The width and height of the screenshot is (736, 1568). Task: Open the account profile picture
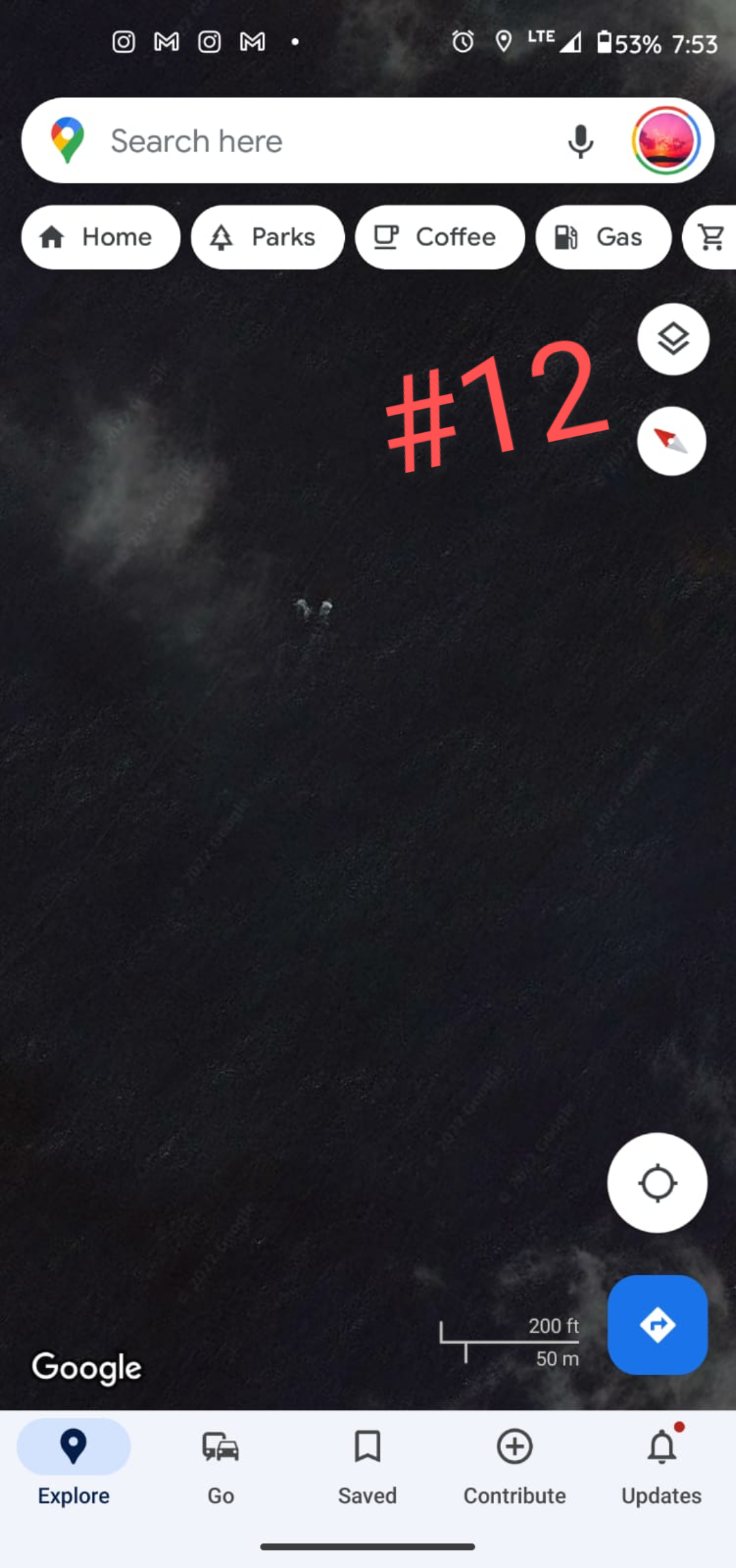pos(666,141)
